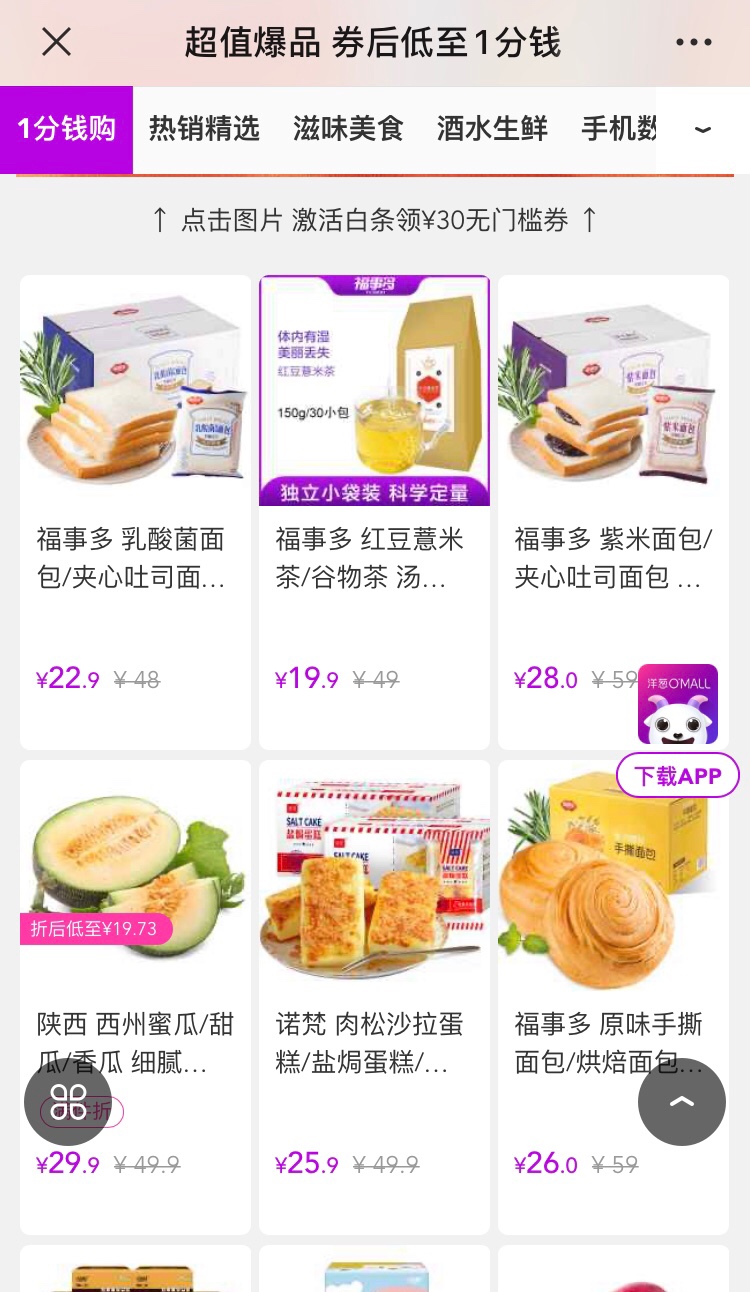This screenshot has width=750, height=1292.
Task: Tap the 下载APP button
Action: (x=678, y=775)
